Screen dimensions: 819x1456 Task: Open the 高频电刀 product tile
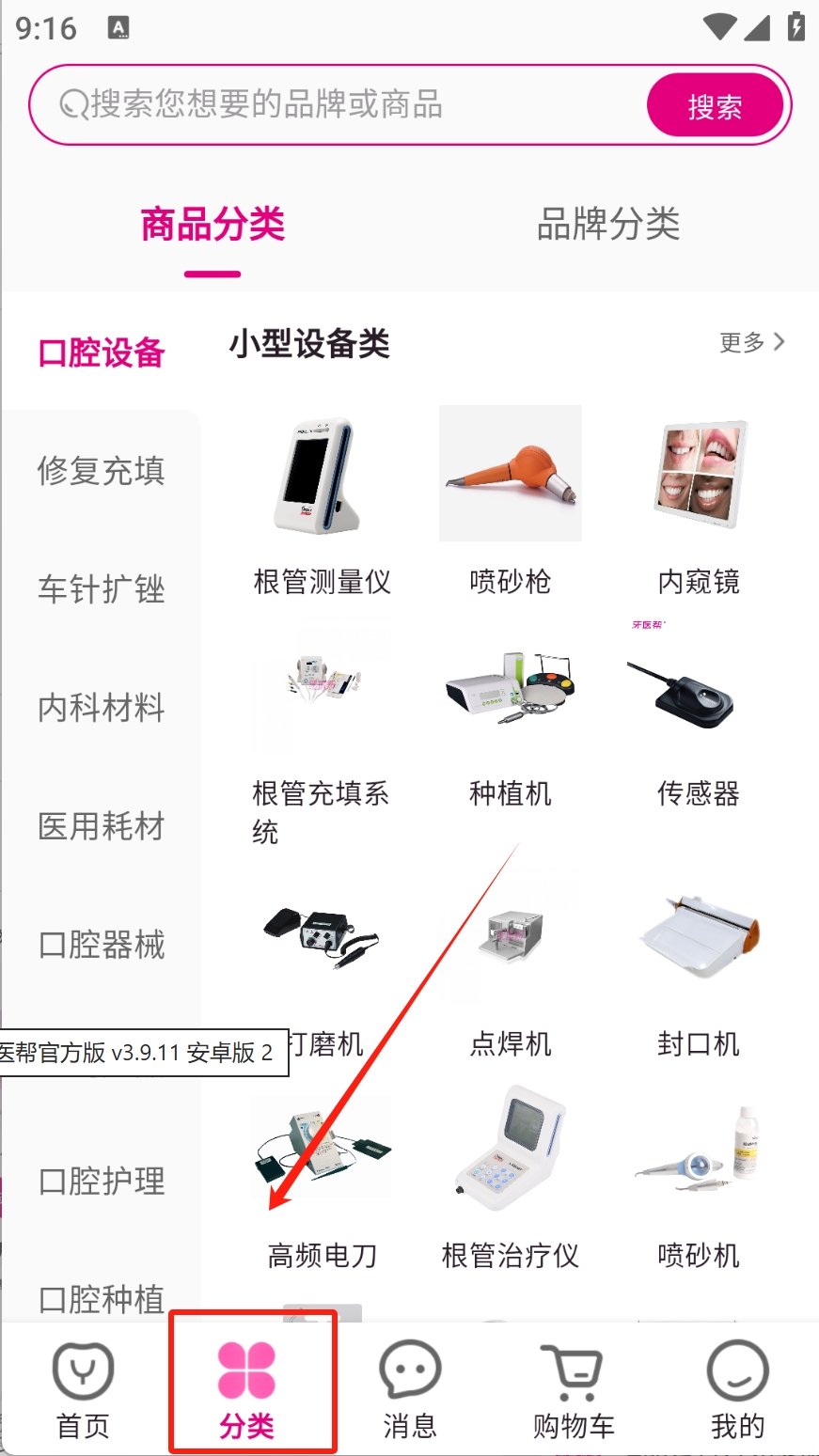pyautogui.click(x=322, y=1180)
